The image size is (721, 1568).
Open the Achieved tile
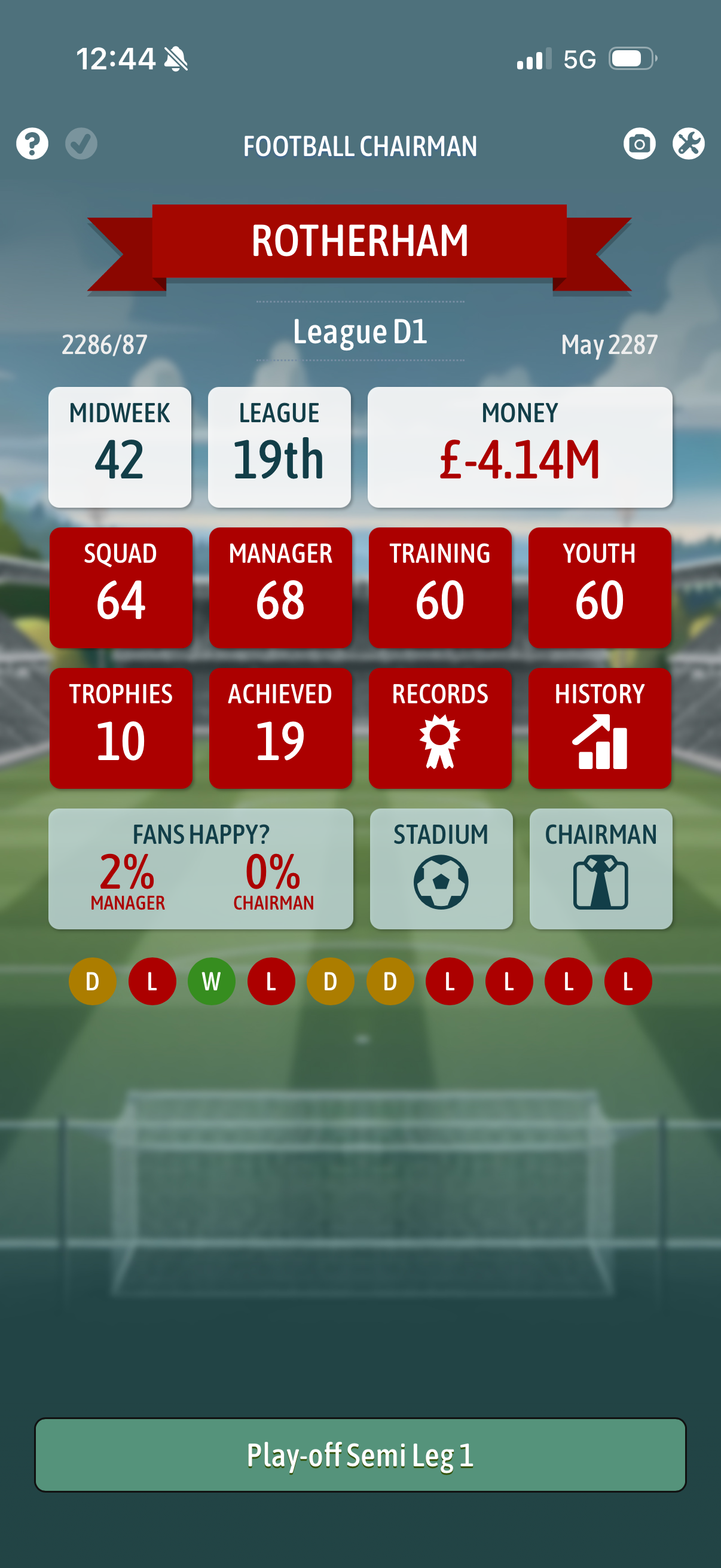(280, 728)
